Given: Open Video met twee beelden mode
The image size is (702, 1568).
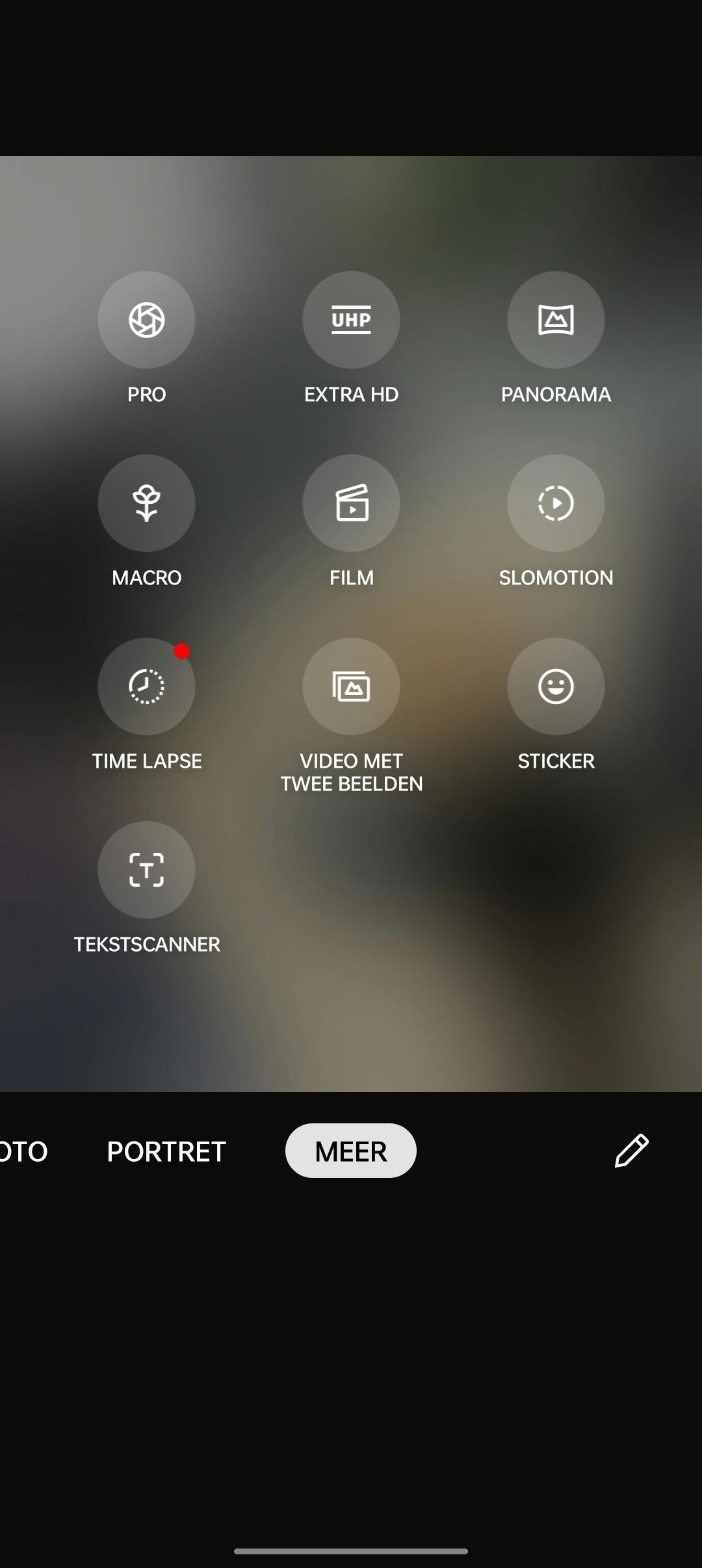Looking at the screenshot, I should click(351, 686).
